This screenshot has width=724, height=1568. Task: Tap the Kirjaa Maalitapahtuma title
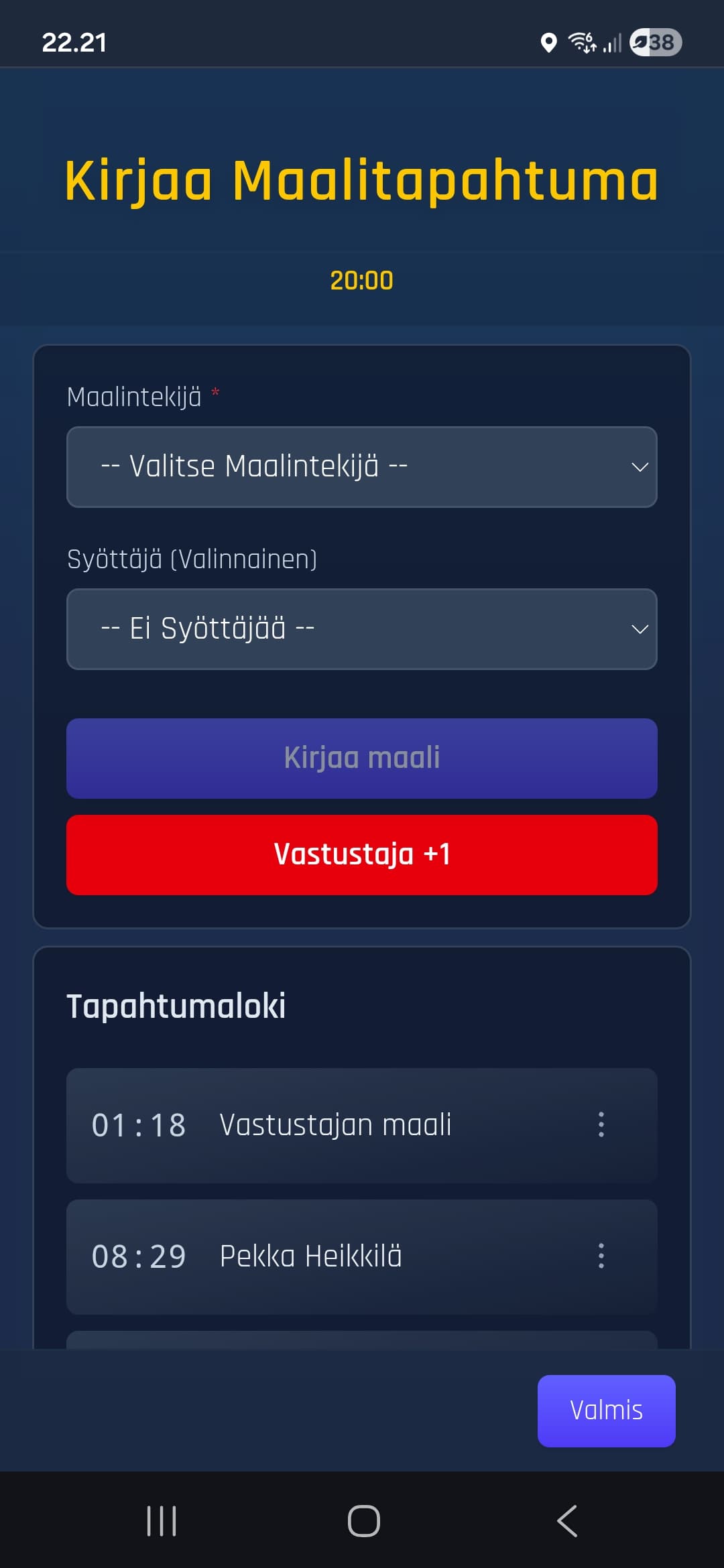pyautogui.click(x=362, y=178)
